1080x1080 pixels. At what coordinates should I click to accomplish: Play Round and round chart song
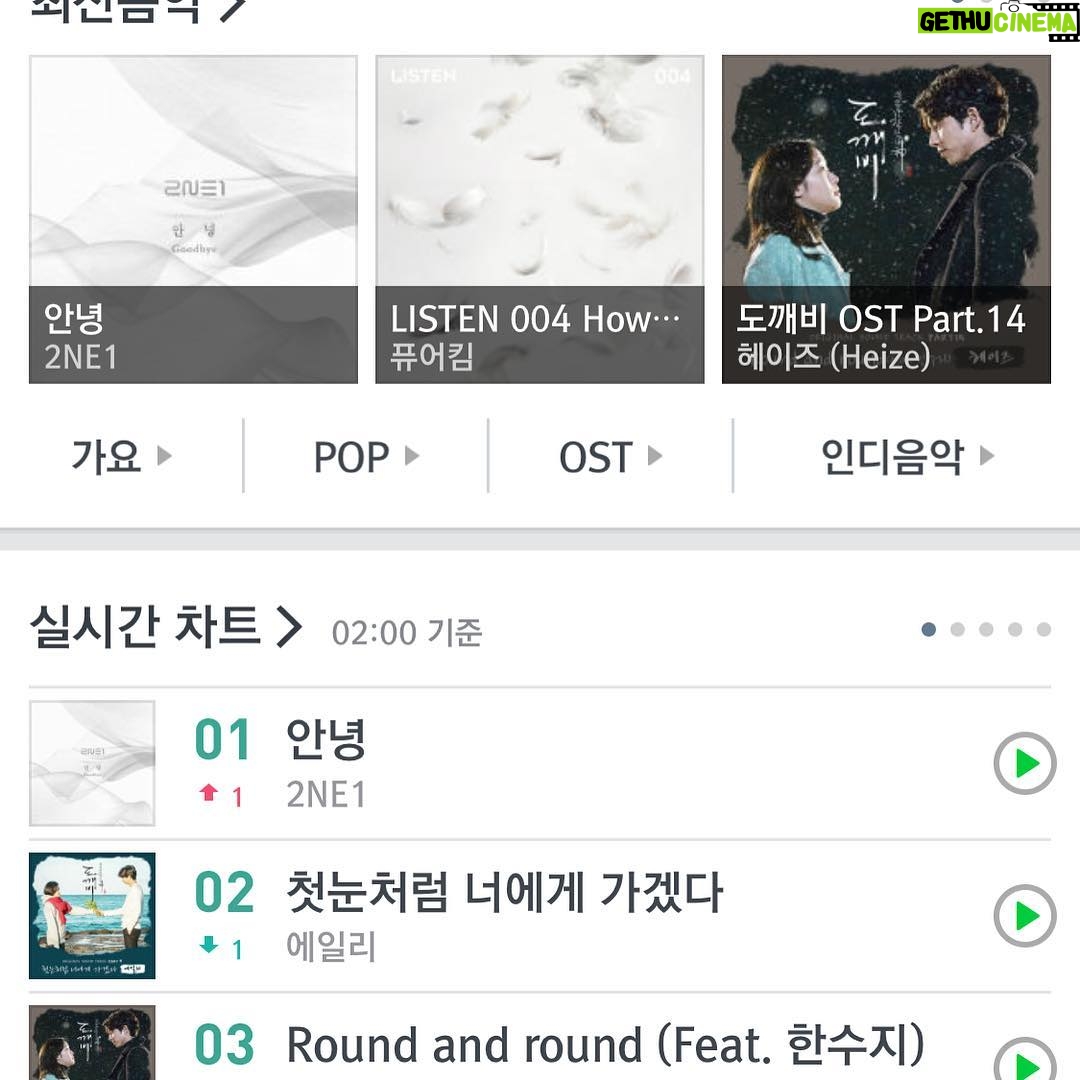(x=1024, y=1060)
